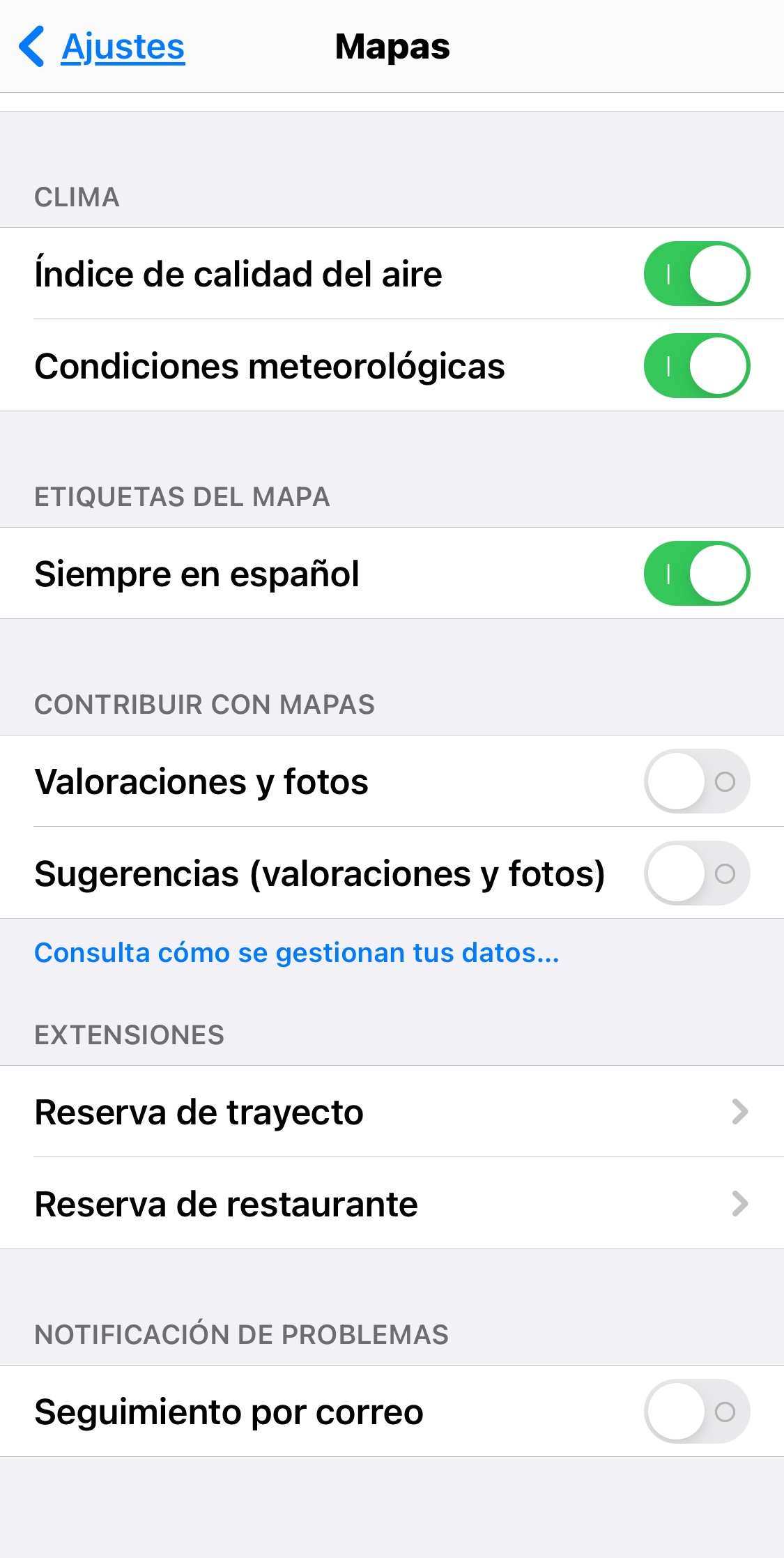Enable Valoraciones y fotos
The width and height of the screenshot is (784, 1558).
(696, 781)
